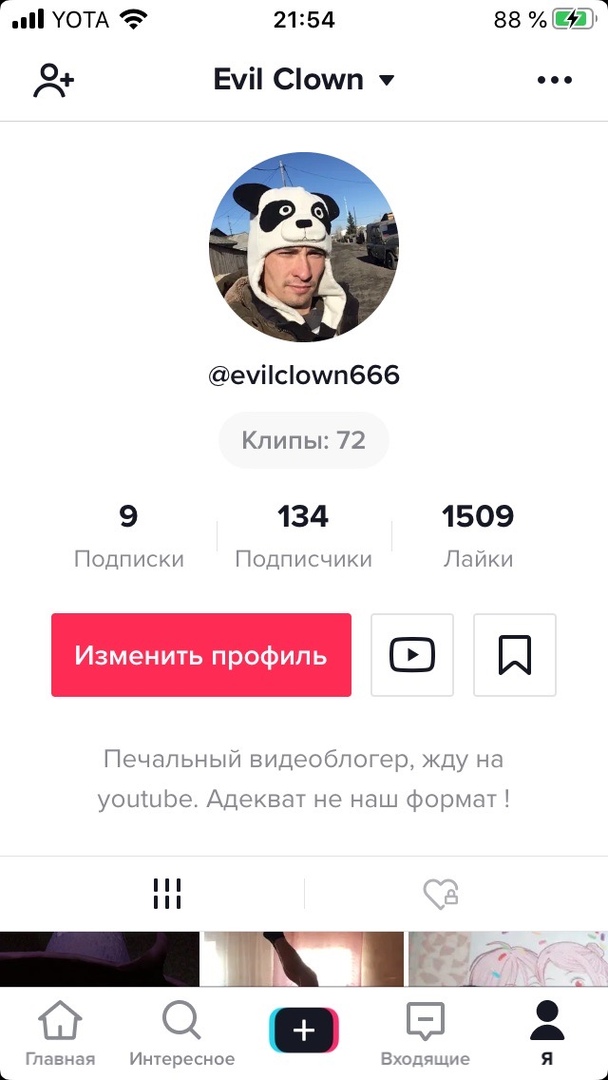The height and width of the screenshot is (1080, 608).
Task: Open the panda hat profile photo
Action: (x=304, y=247)
